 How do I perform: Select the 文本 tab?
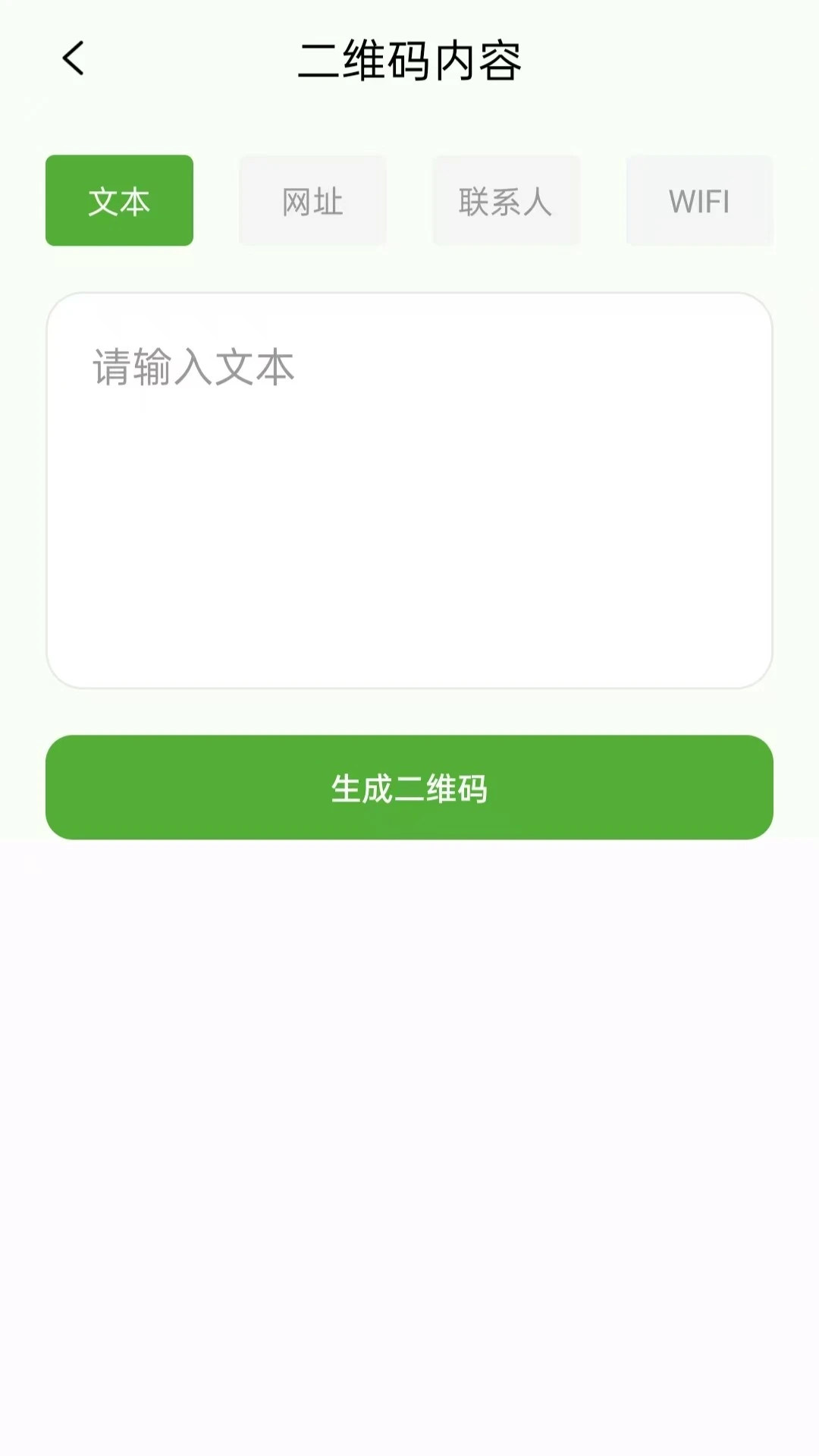click(x=119, y=201)
